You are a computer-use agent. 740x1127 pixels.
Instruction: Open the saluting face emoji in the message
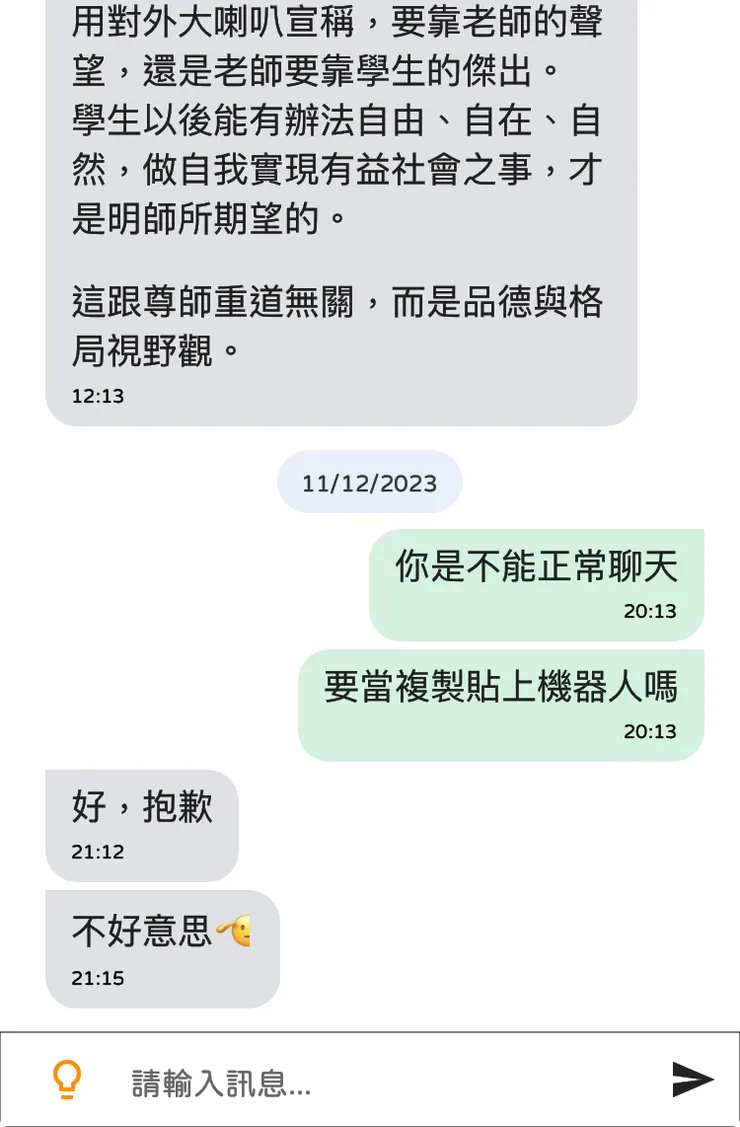[x=238, y=928]
